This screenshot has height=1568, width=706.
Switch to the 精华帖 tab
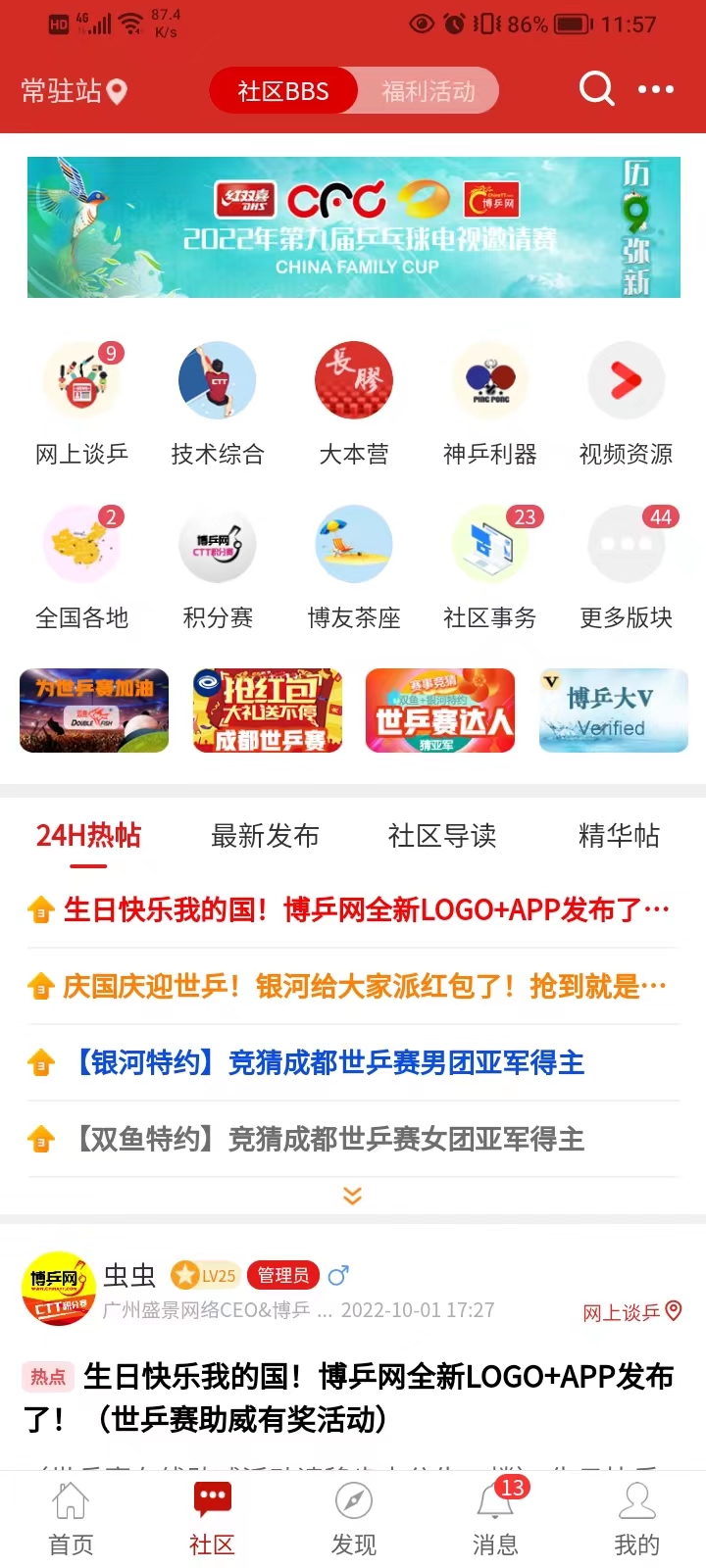(x=619, y=836)
